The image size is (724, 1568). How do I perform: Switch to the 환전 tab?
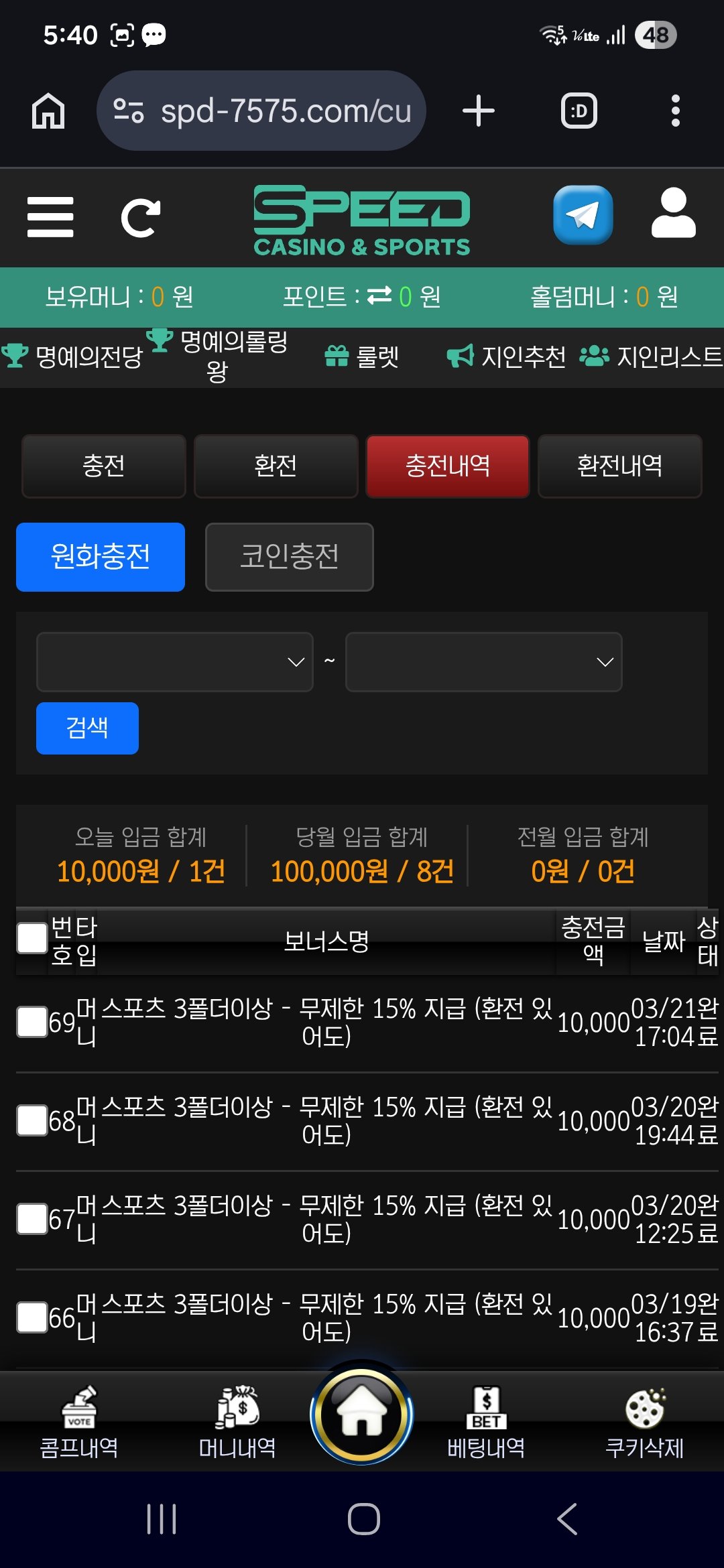click(x=276, y=466)
